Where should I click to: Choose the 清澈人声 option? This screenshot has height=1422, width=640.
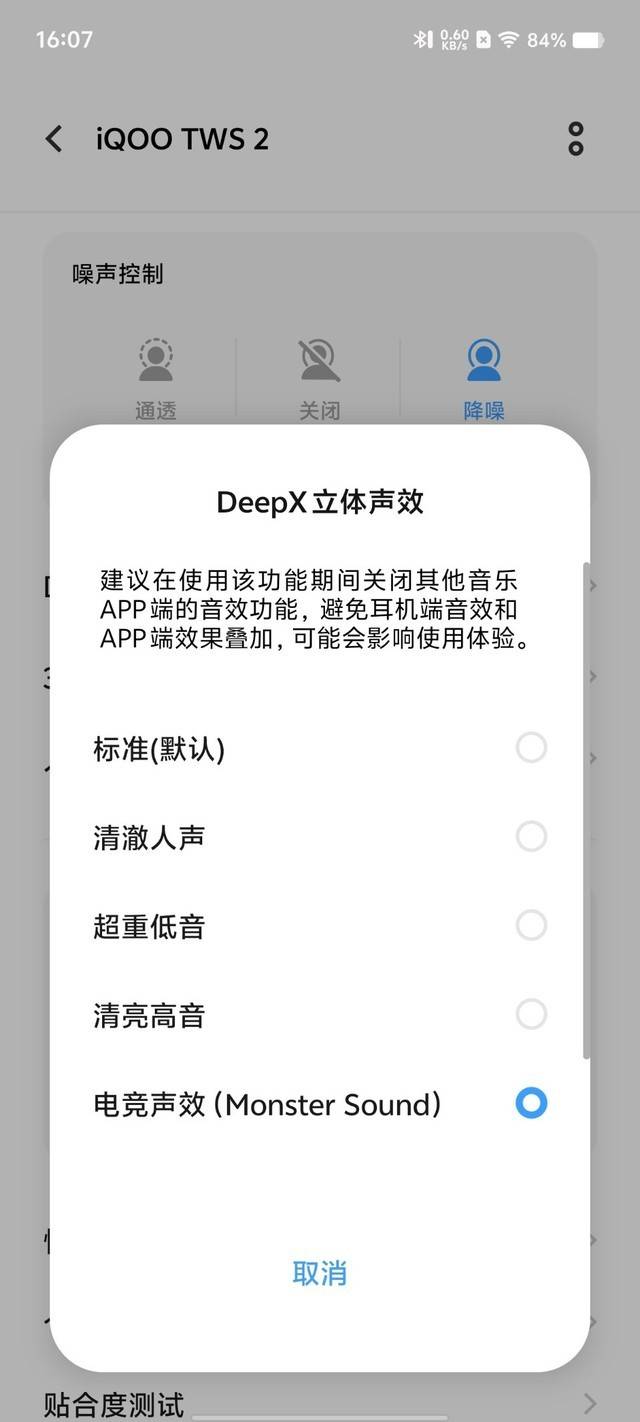pyautogui.click(x=320, y=837)
